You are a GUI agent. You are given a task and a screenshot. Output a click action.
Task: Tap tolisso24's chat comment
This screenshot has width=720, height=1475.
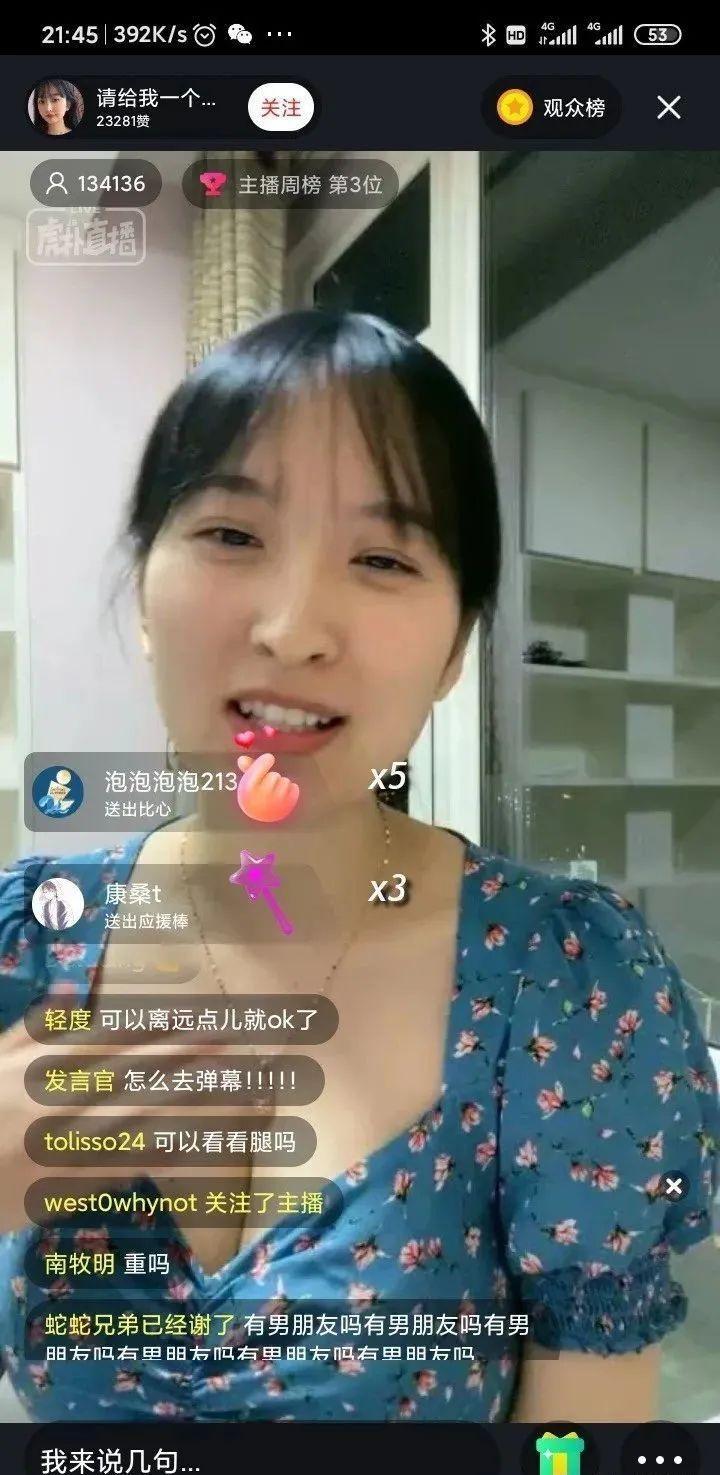click(170, 1141)
